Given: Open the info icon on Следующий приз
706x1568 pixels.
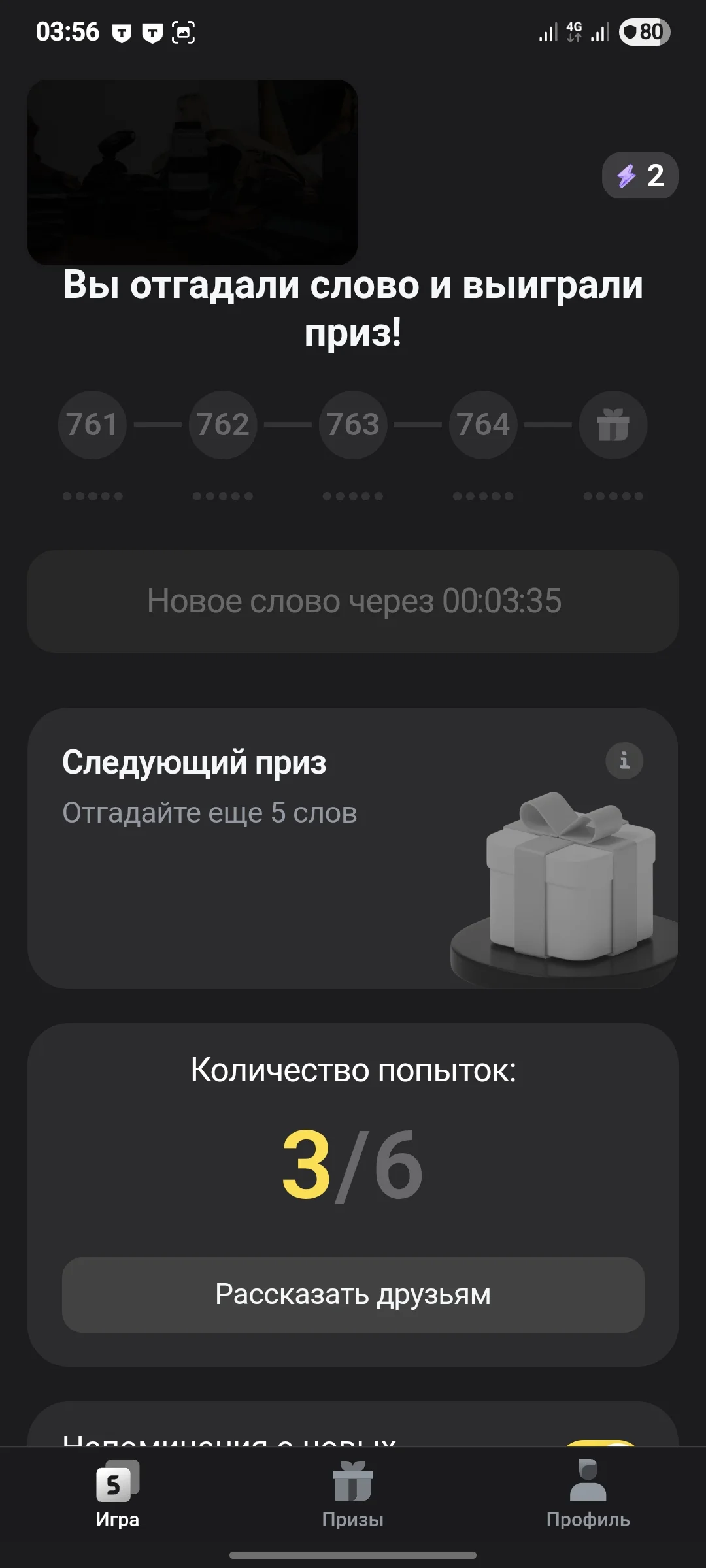Looking at the screenshot, I should (624, 760).
